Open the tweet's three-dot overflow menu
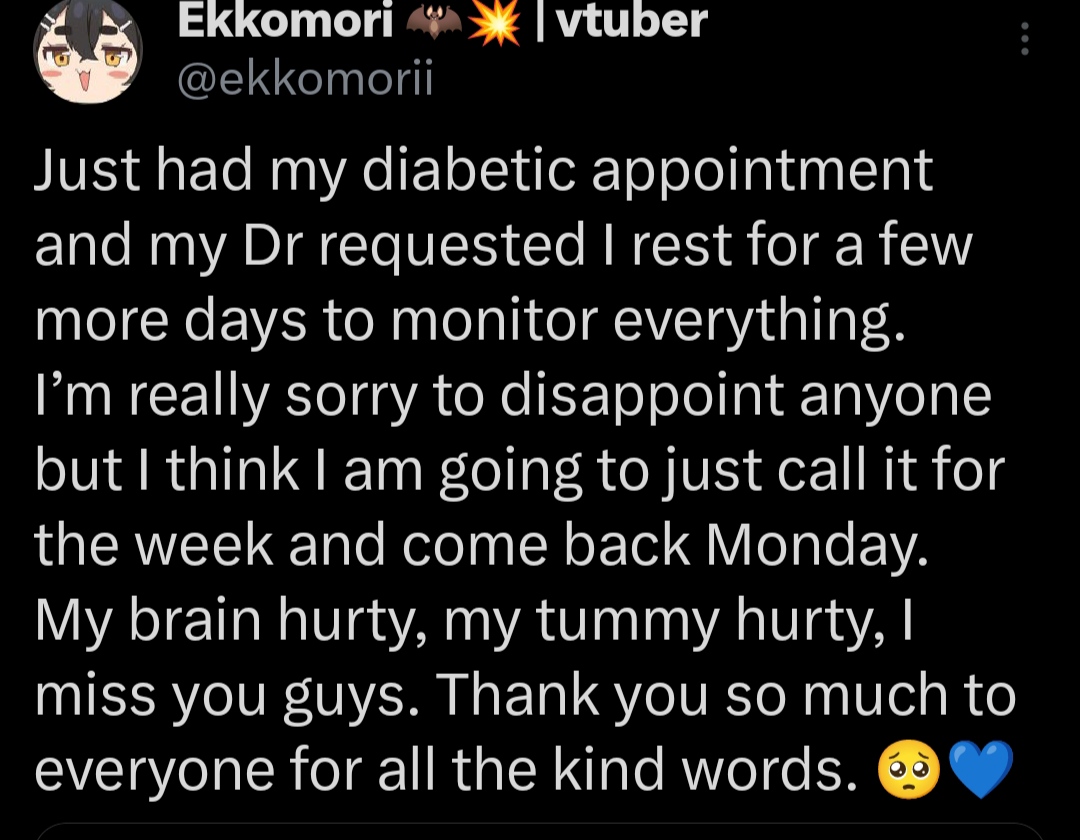 pyautogui.click(x=1023, y=38)
